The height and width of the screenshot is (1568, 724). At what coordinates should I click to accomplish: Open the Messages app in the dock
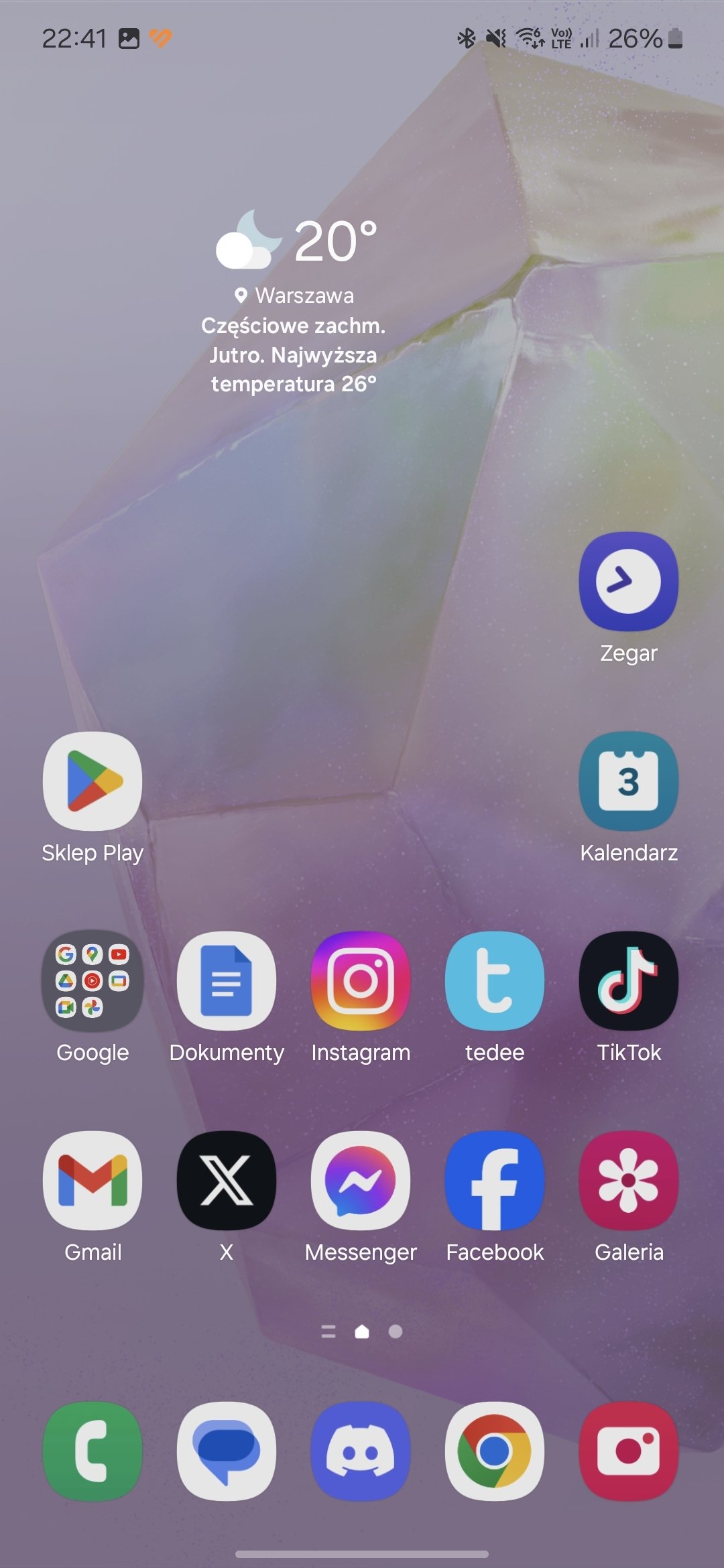227,1451
